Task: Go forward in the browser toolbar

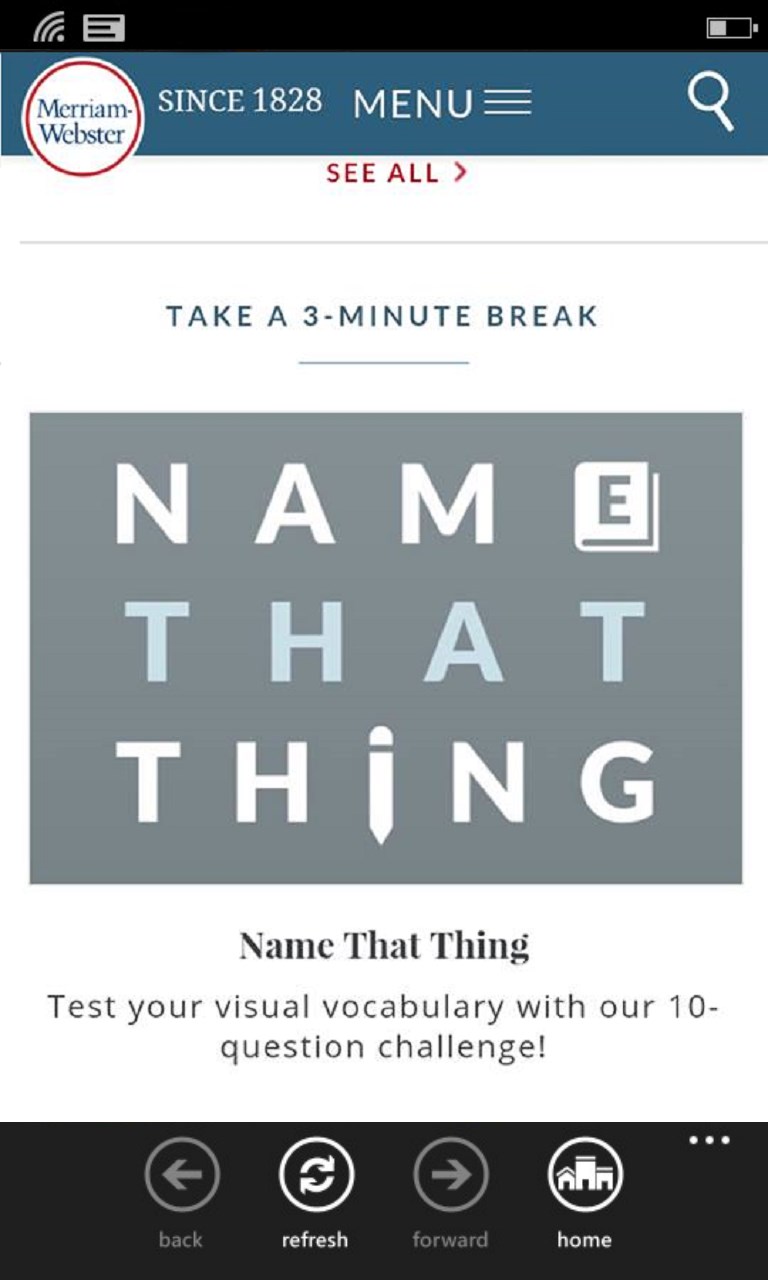Action: pyautogui.click(x=450, y=1176)
